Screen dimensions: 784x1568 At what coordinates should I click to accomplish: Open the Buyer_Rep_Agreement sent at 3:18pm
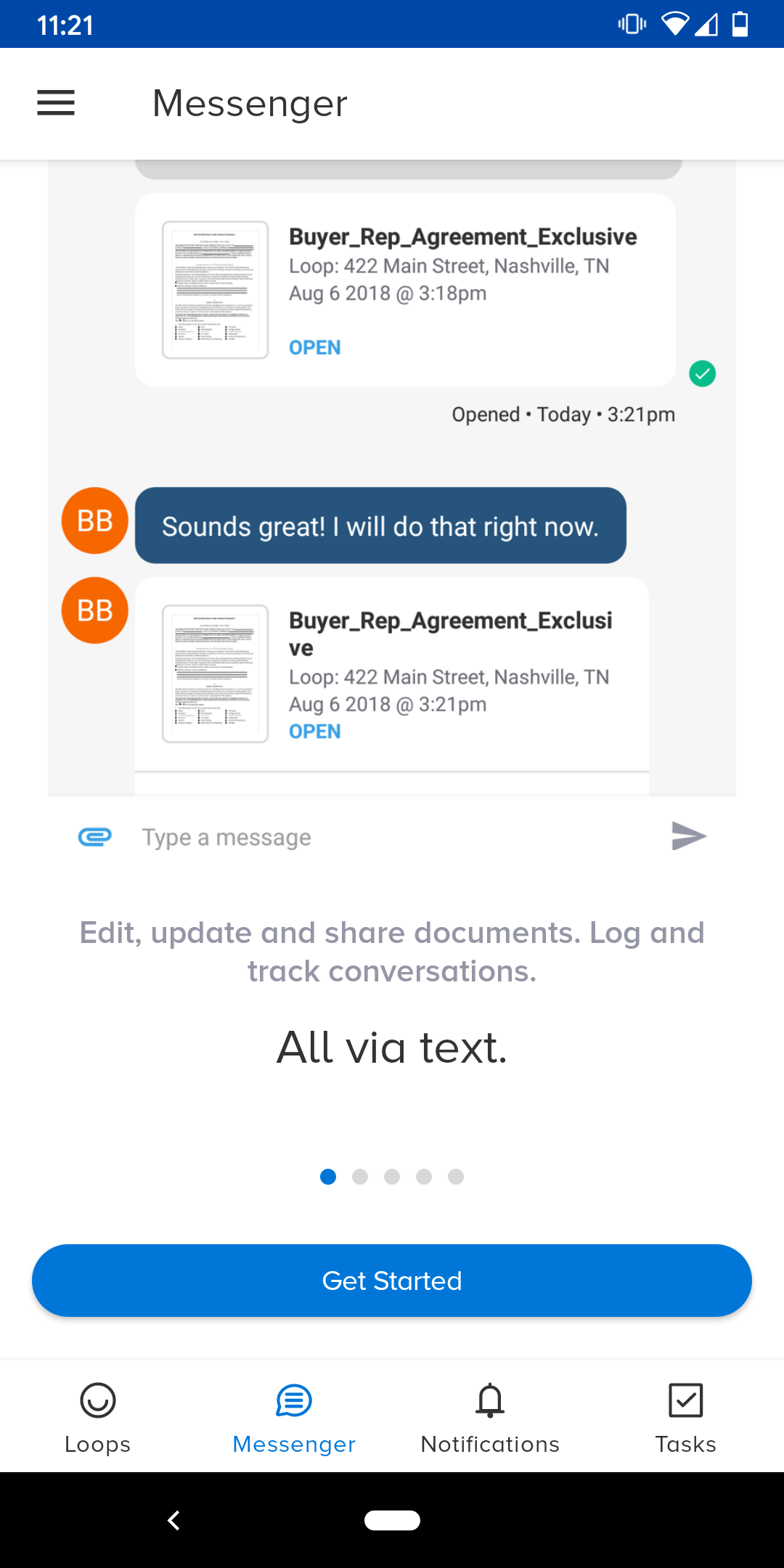314,347
